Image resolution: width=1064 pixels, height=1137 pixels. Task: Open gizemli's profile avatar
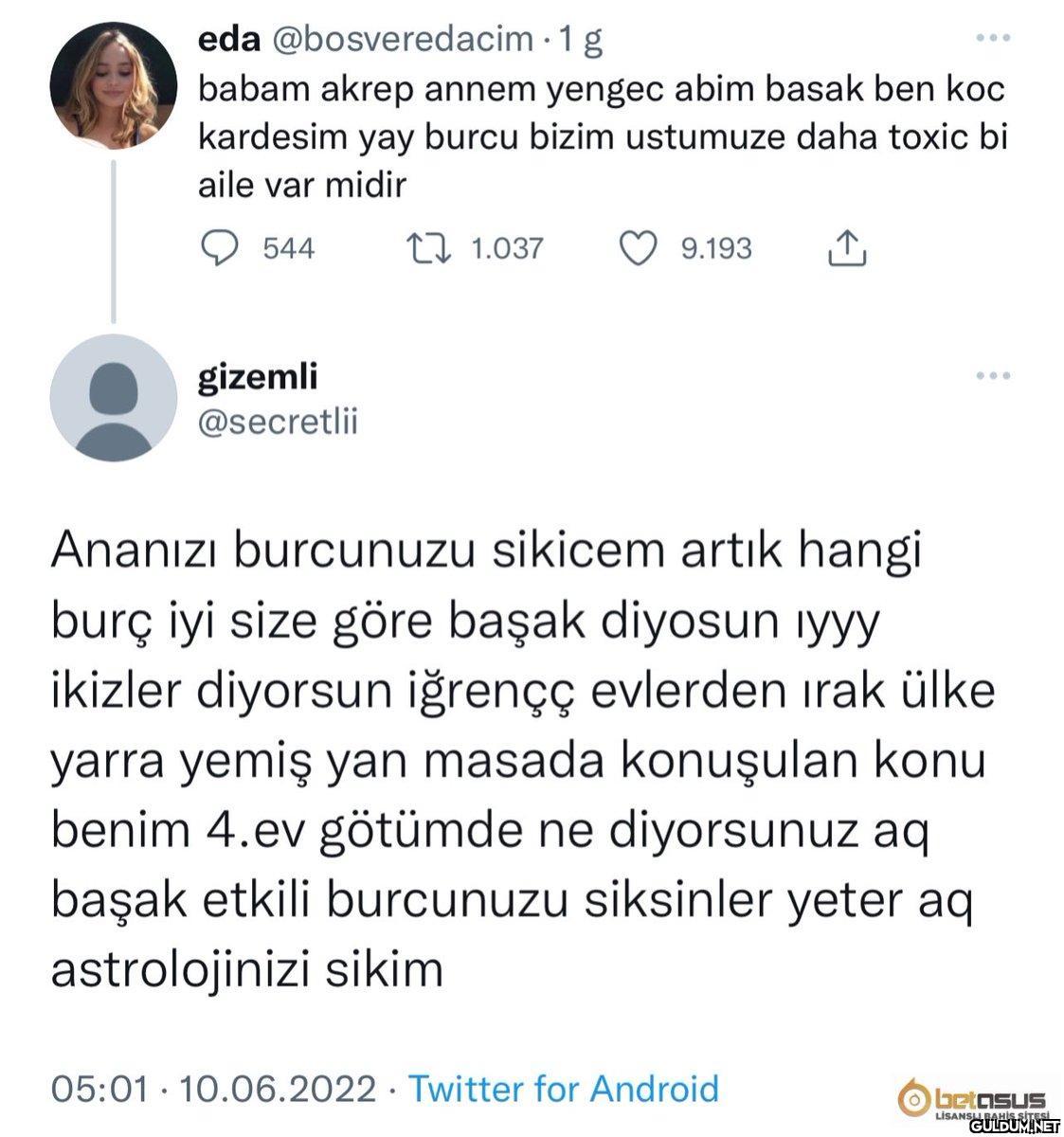tap(113, 398)
